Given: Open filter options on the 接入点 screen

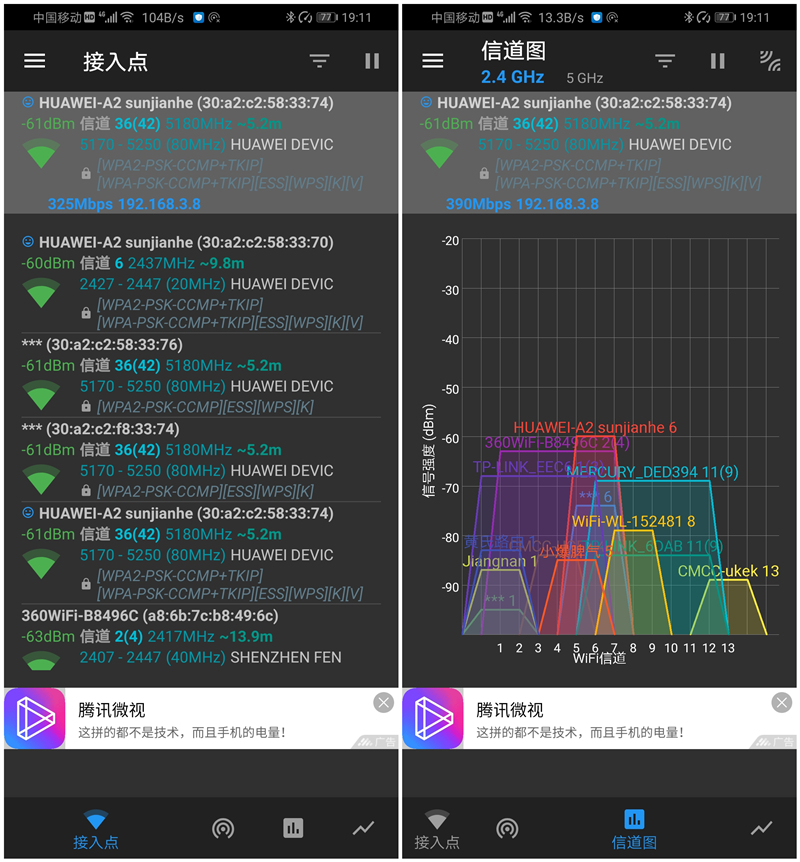Looking at the screenshot, I should 319,61.
